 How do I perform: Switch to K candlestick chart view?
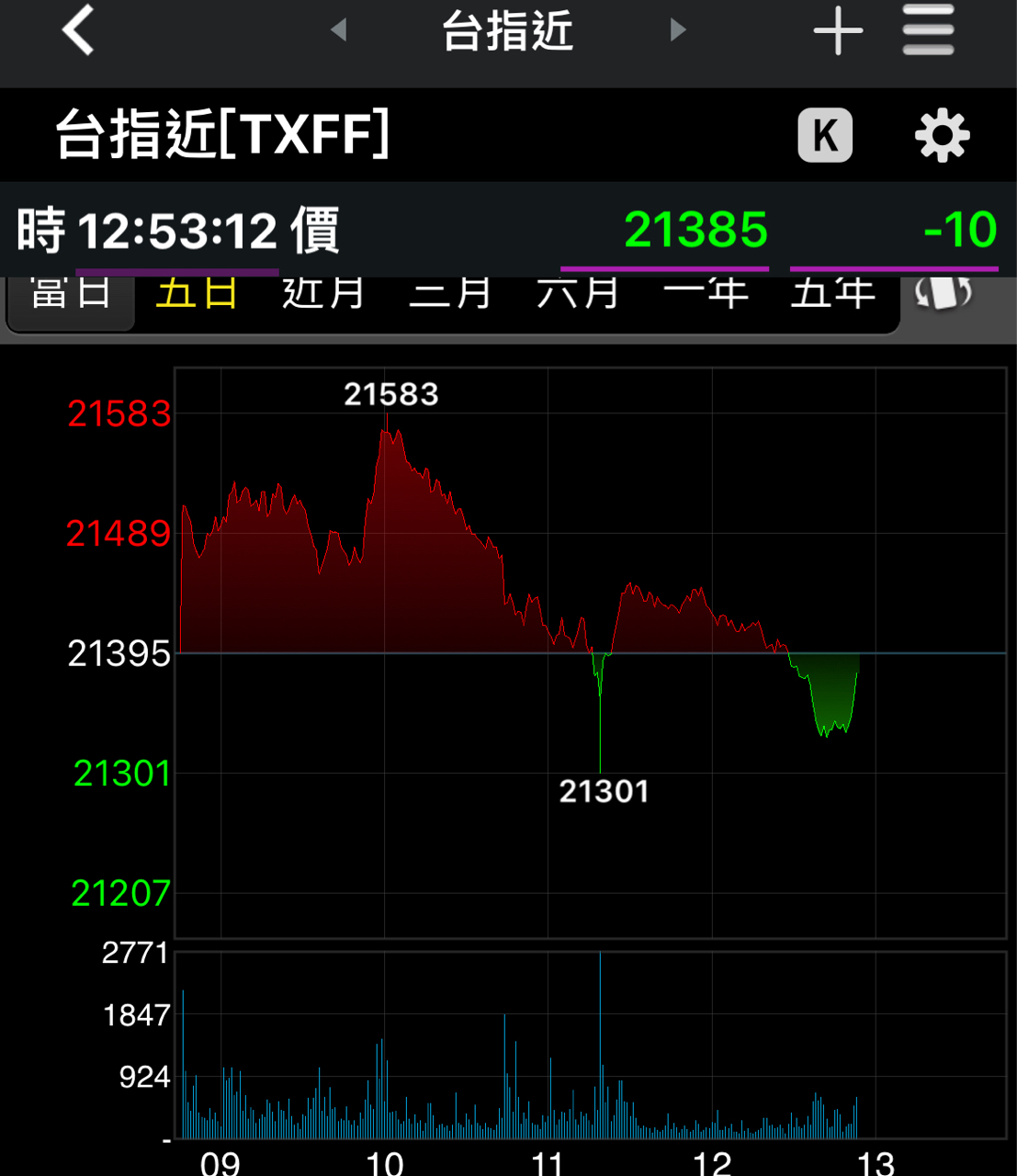point(824,134)
